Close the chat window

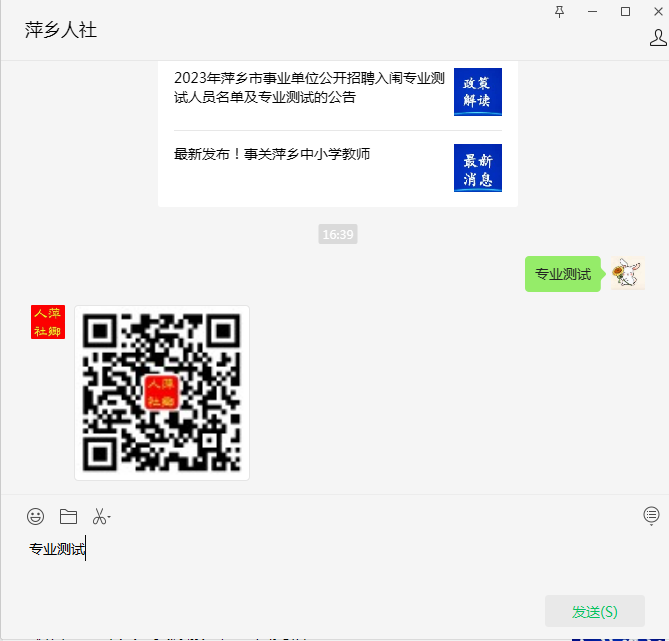[x=655, y=11]
